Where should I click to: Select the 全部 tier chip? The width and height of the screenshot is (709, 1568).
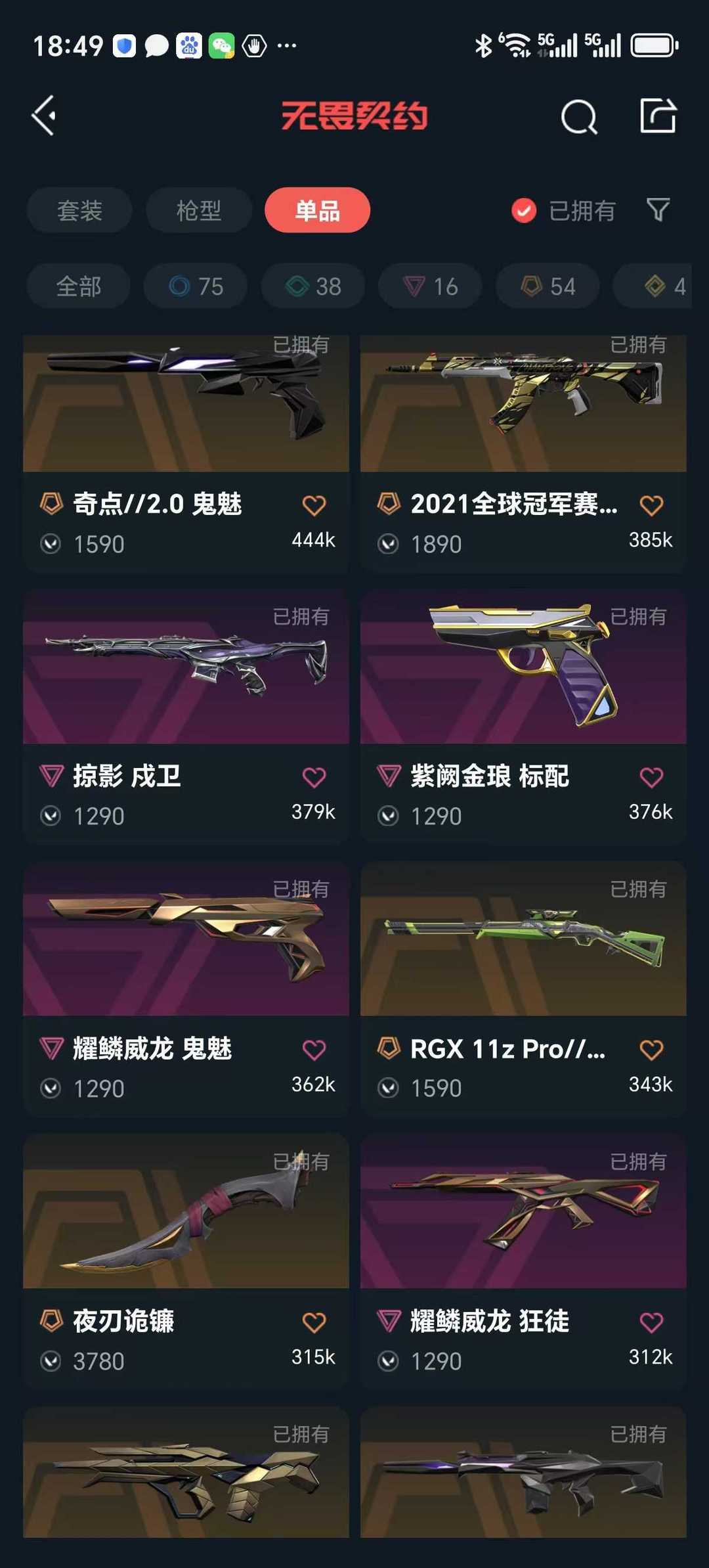point(79,286)
